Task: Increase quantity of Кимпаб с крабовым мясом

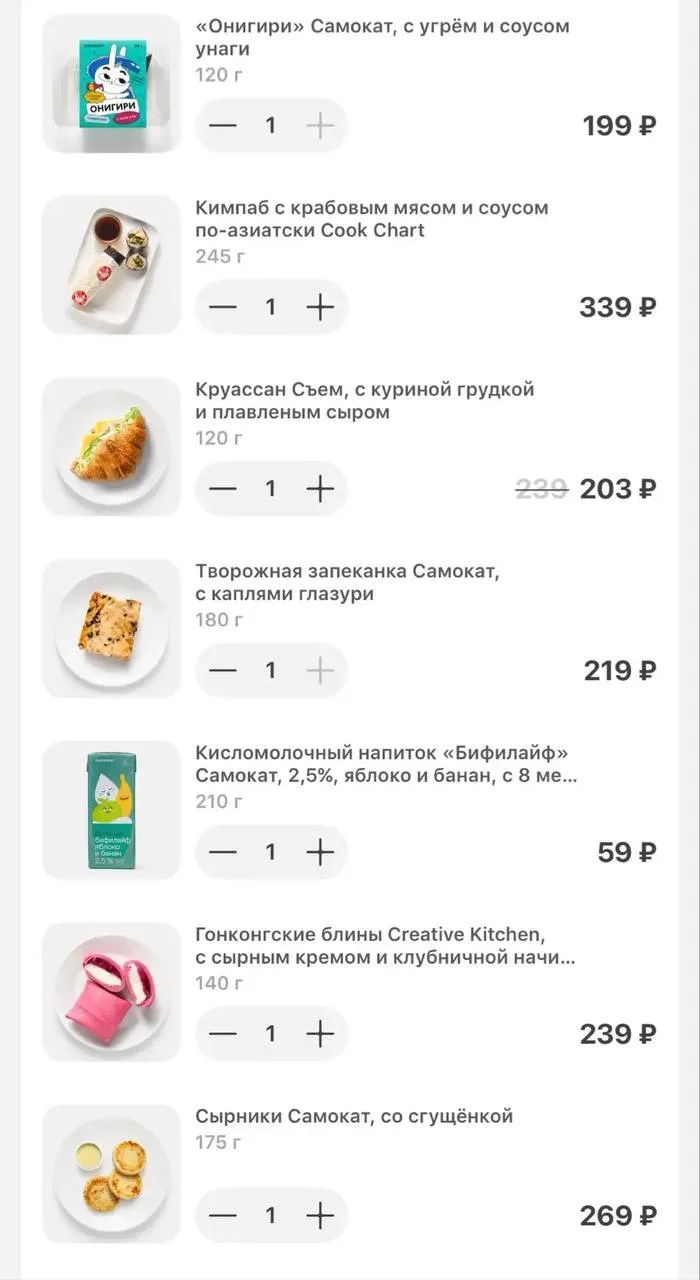Action: (x=319, y=307)
